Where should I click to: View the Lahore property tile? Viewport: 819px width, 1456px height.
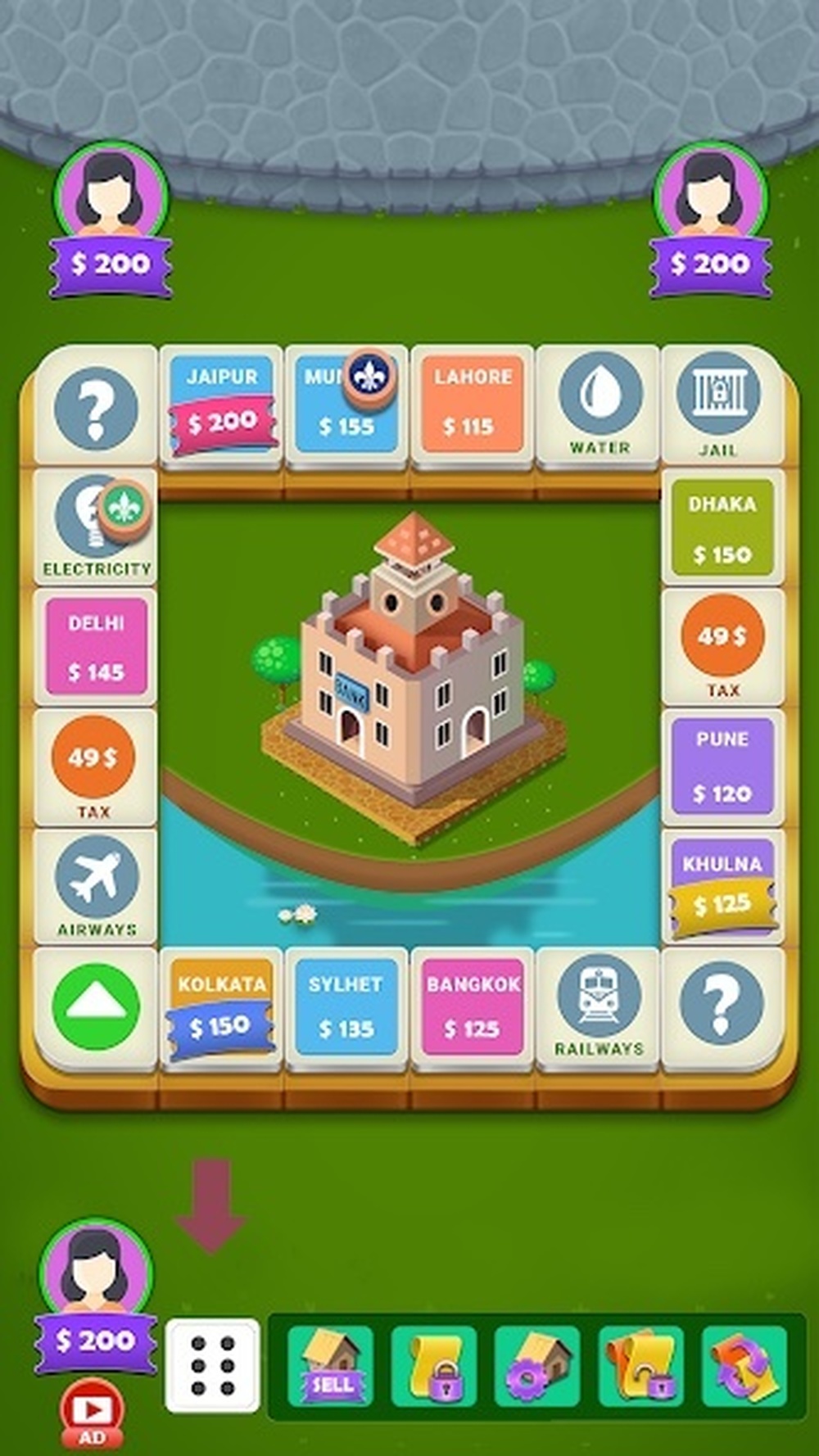(x=472, y=405)
